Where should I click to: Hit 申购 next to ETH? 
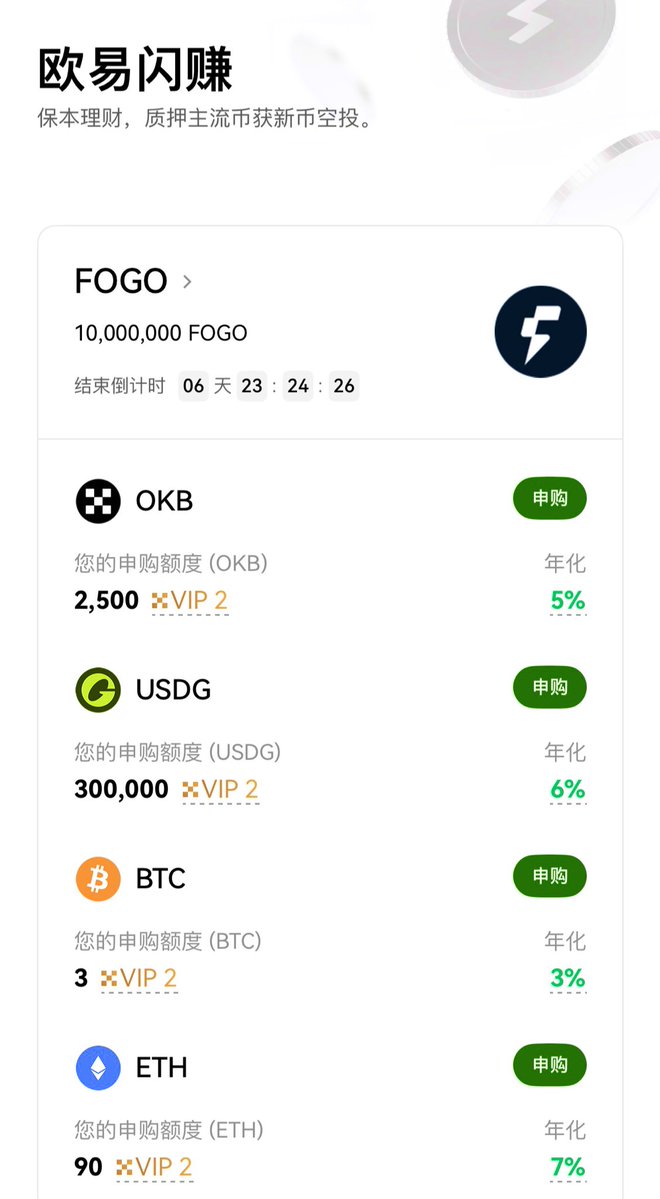pos(549,1065)
